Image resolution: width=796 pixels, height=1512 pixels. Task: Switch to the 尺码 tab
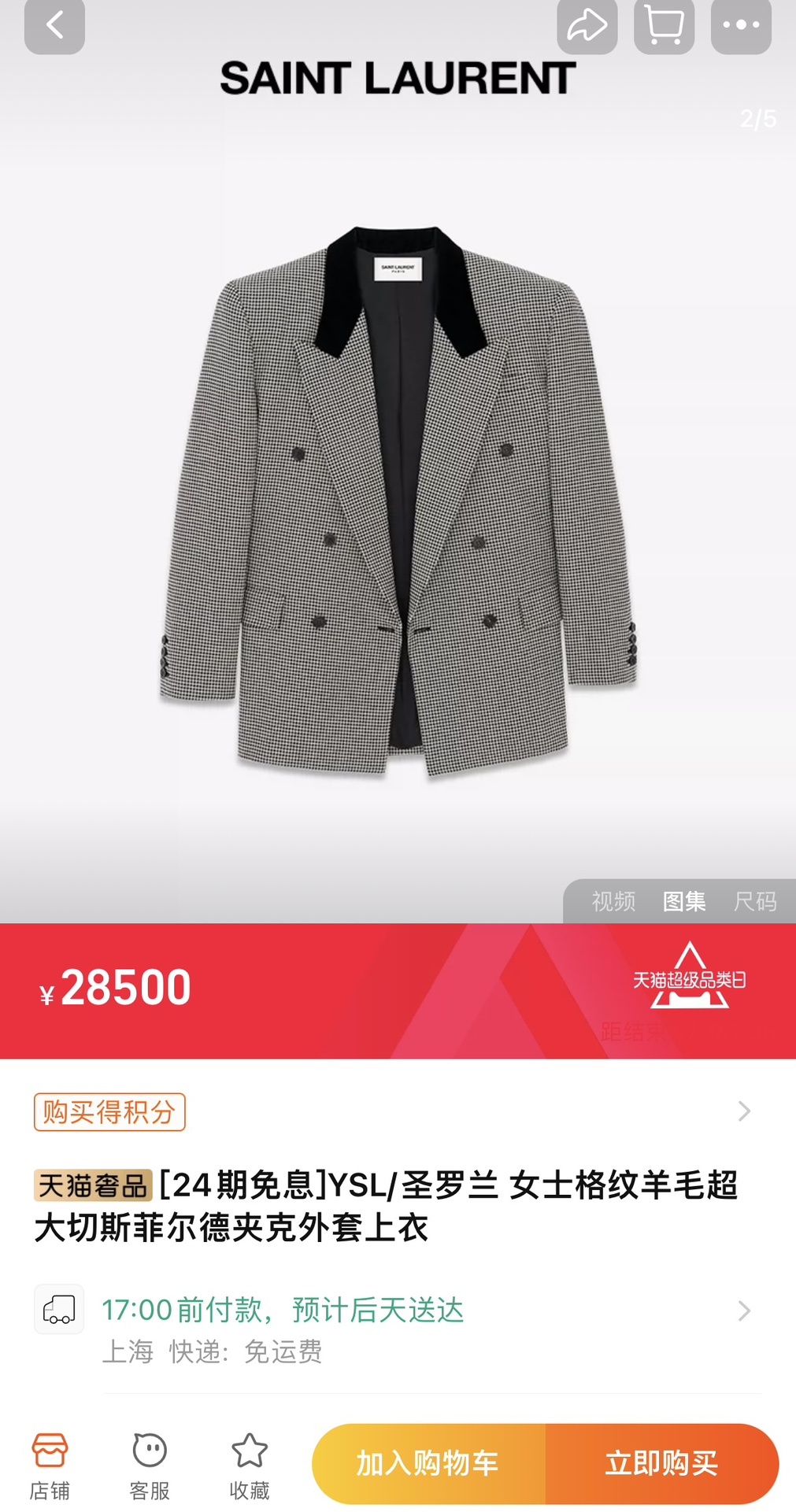pos(755,901)
